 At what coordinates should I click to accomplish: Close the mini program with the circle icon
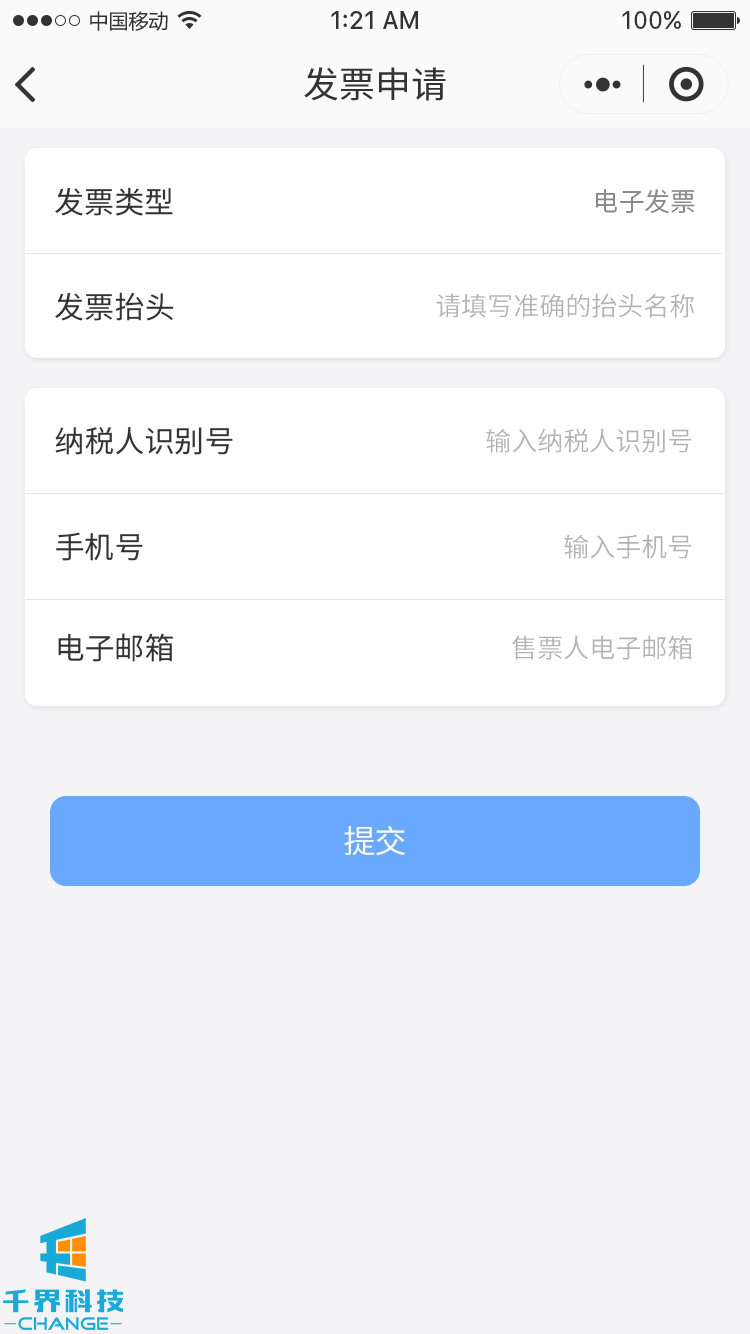coord(685,85)
